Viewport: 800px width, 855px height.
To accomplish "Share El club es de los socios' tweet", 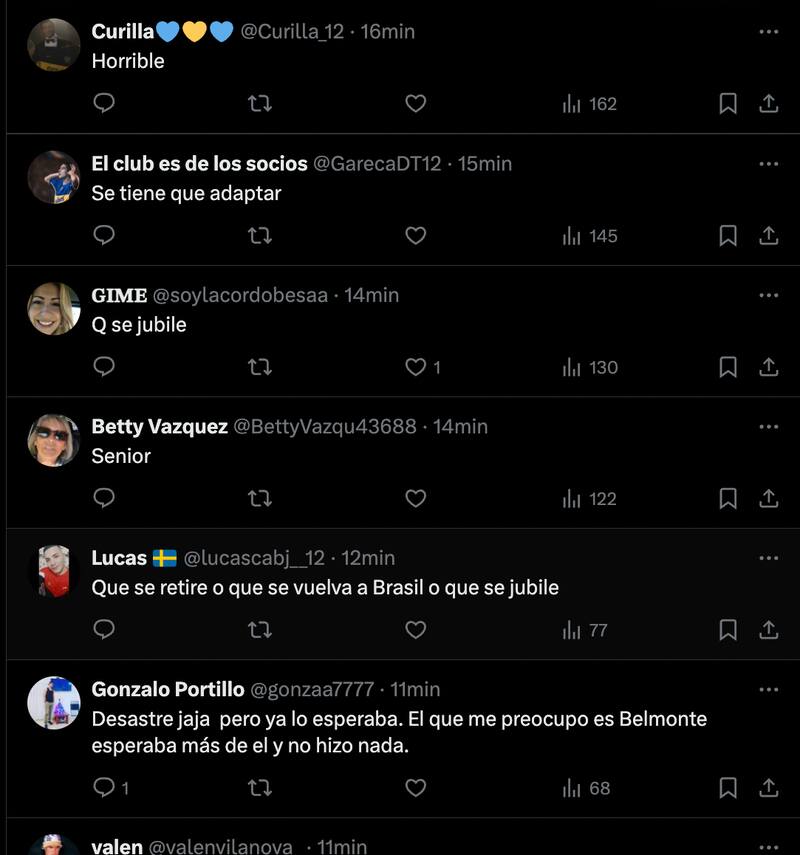I will pyautogui.click(x=768, y=236).
